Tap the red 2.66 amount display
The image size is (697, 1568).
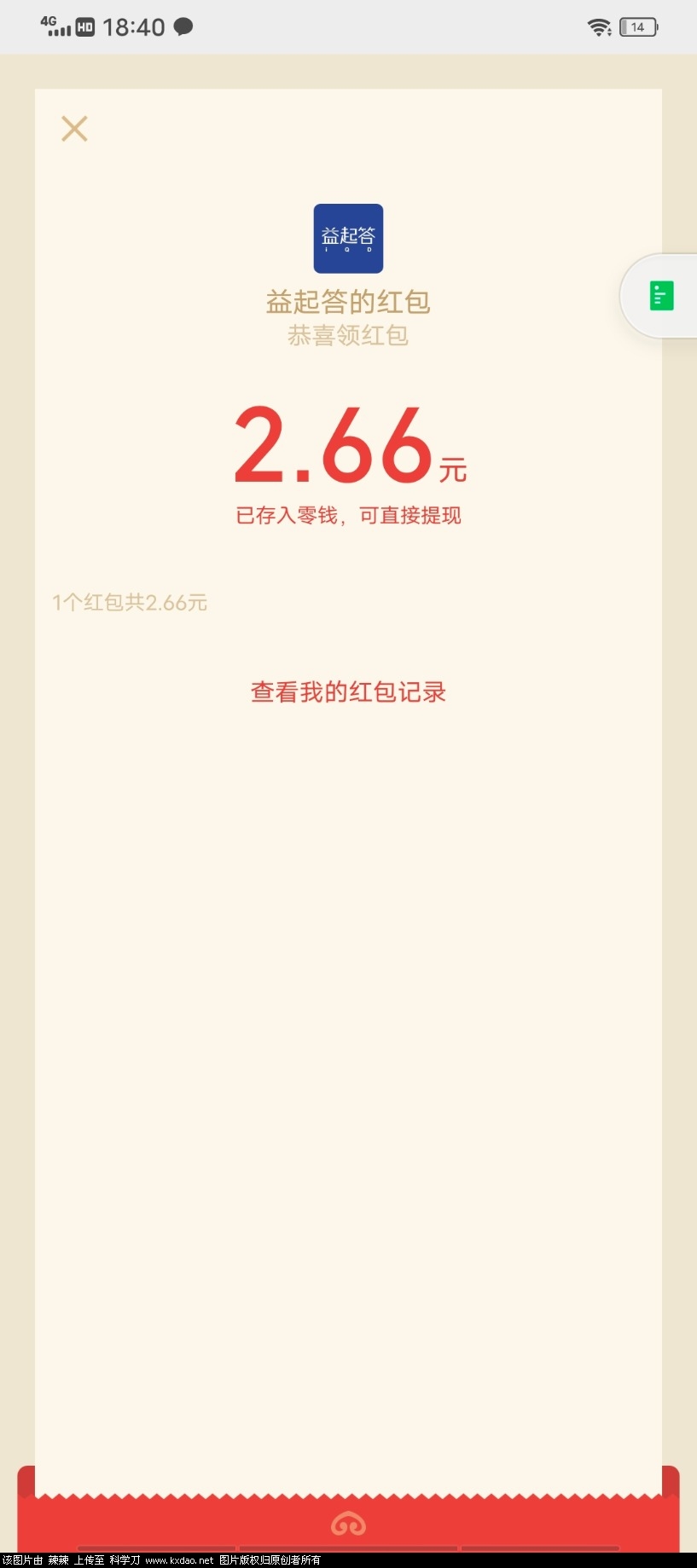(x=333, y=443)
